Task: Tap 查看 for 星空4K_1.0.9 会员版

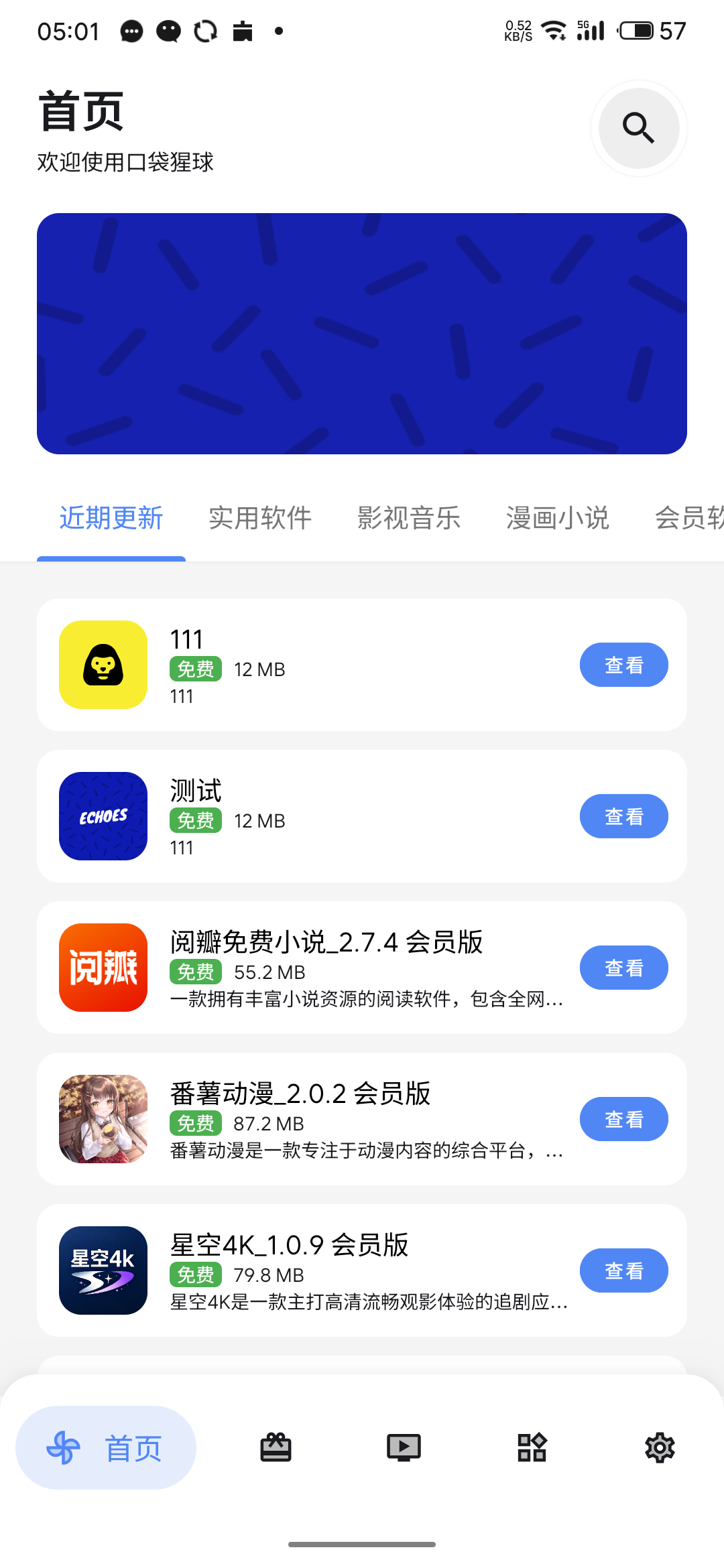Action: pyautogui.click(x=623, y=1270)
